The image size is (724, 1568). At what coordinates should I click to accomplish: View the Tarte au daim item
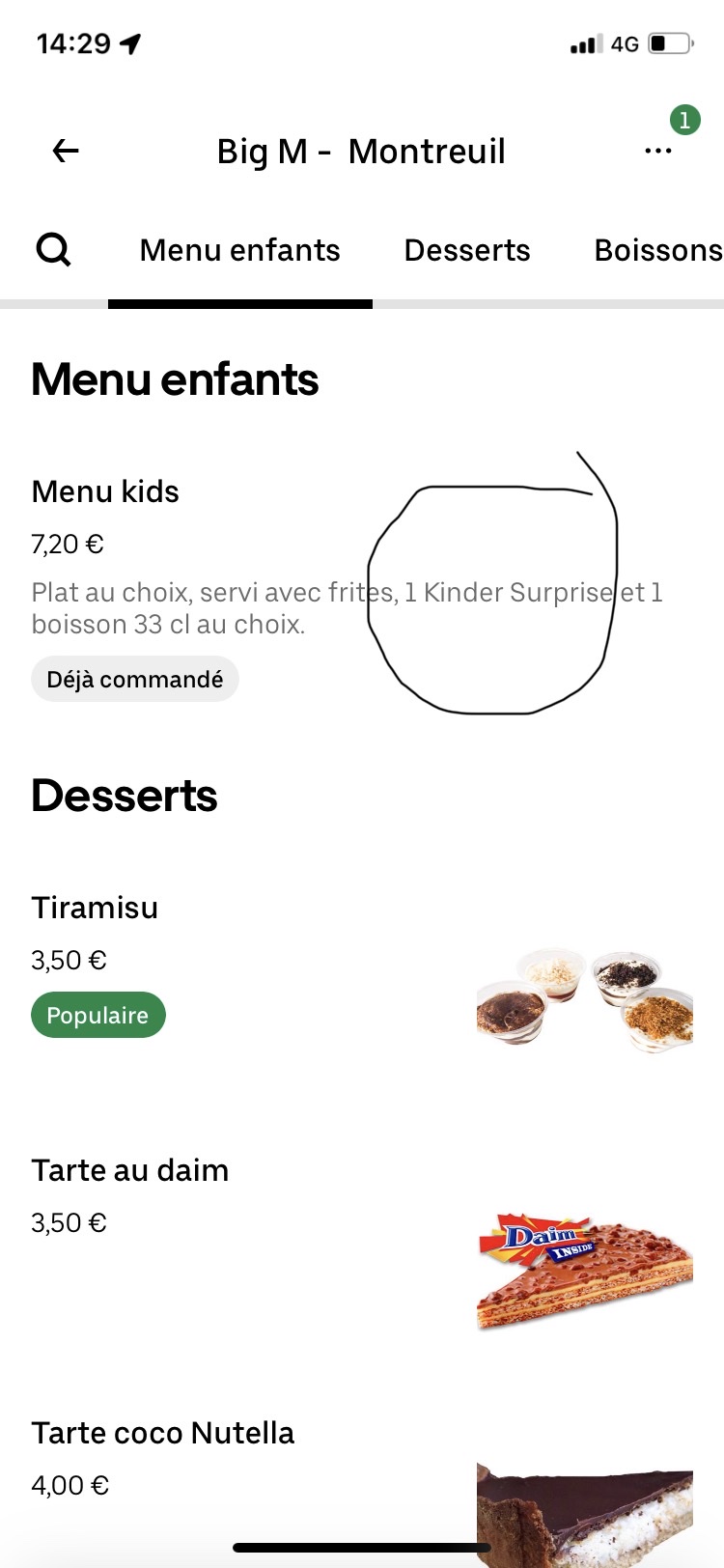130,1170
